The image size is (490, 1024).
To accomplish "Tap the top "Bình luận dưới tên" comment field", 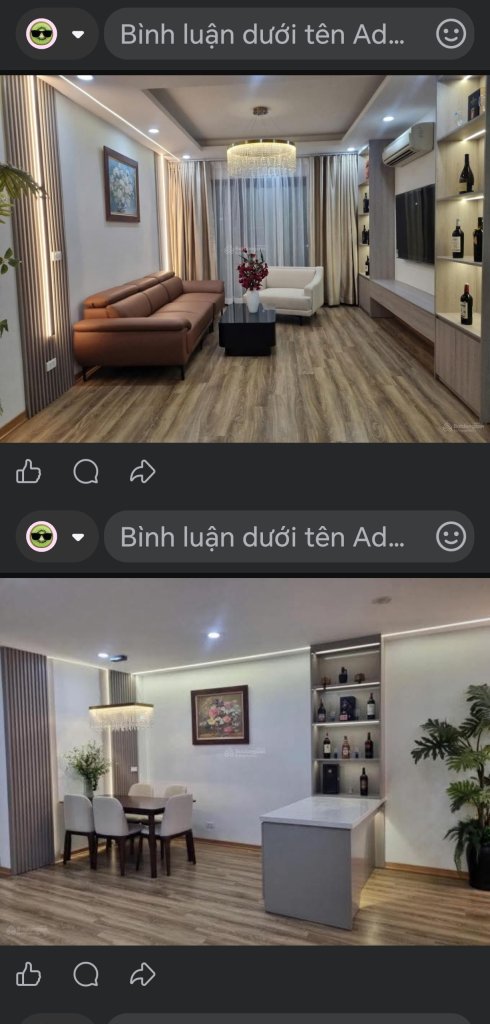I will pos(289,34).
